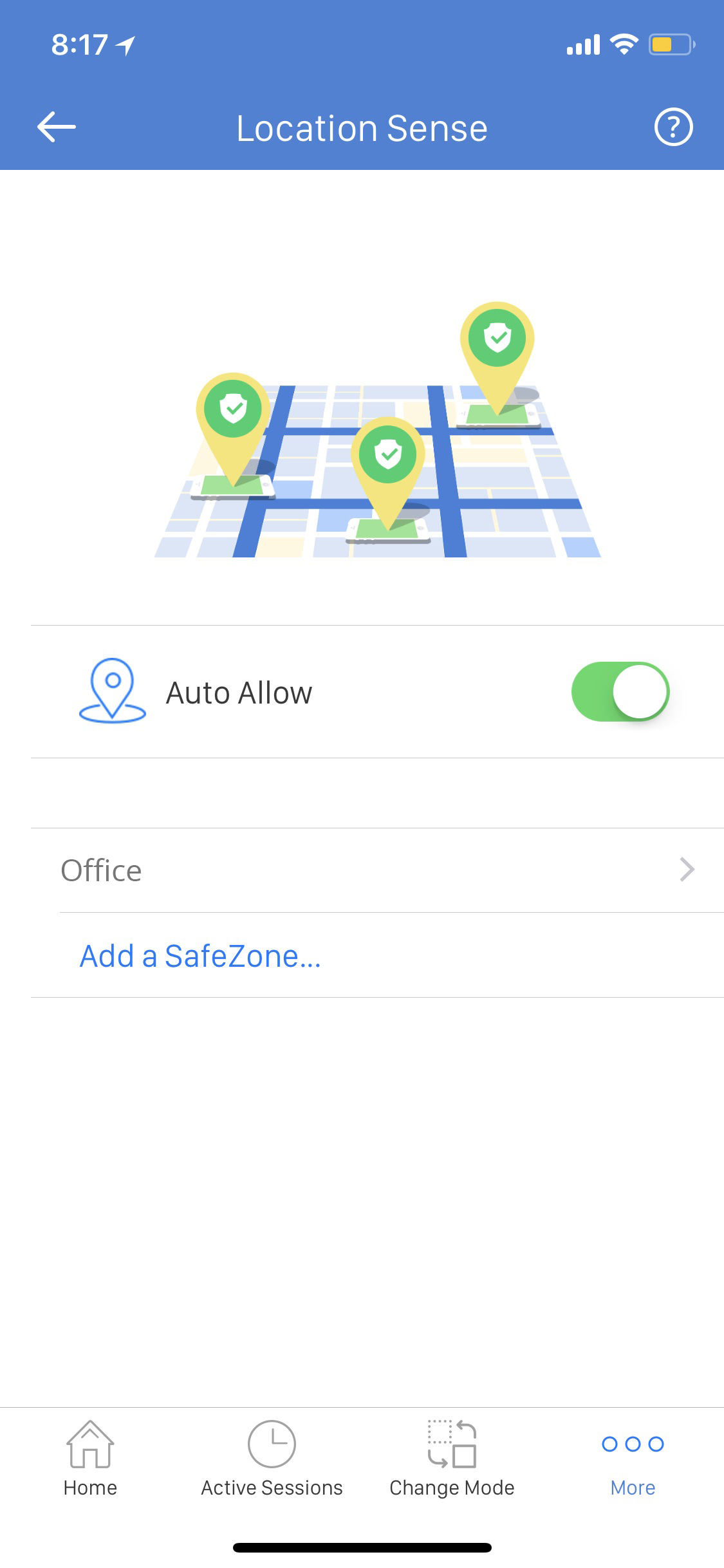Go back from Location Sense
The height and width of the screenshot is (1568, 724).
(57, 127)
